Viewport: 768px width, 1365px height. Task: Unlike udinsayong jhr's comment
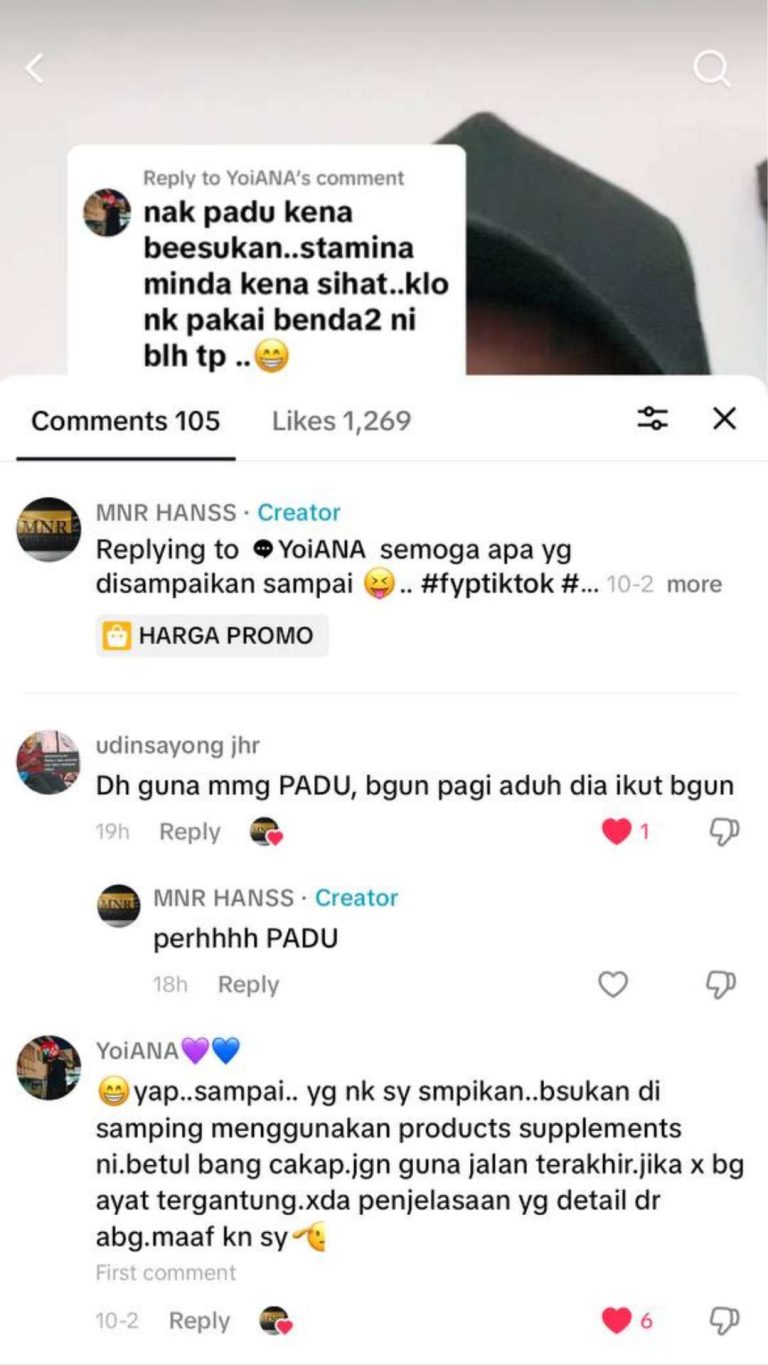point(617,831)
